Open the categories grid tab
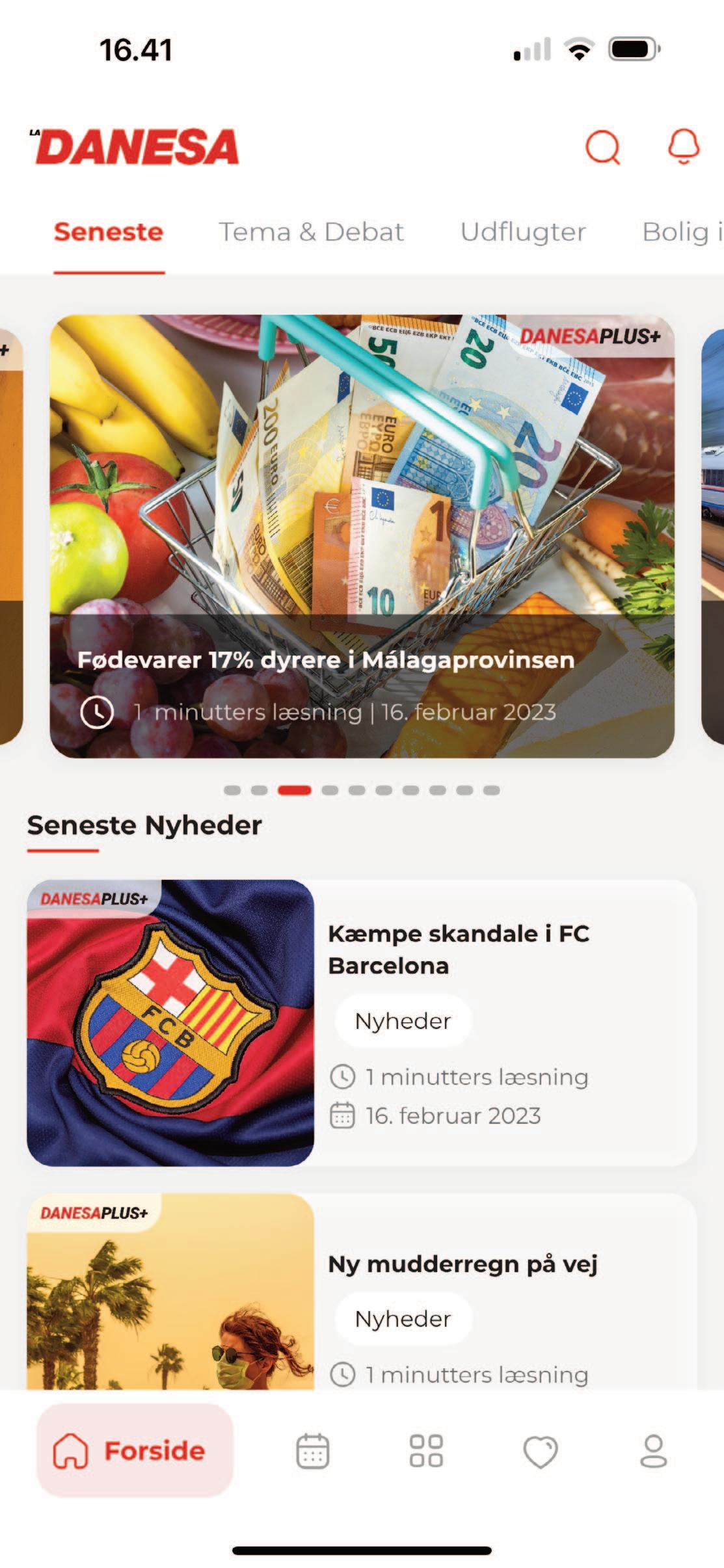The image size is (724, 1568). (x=426, y=1451)
